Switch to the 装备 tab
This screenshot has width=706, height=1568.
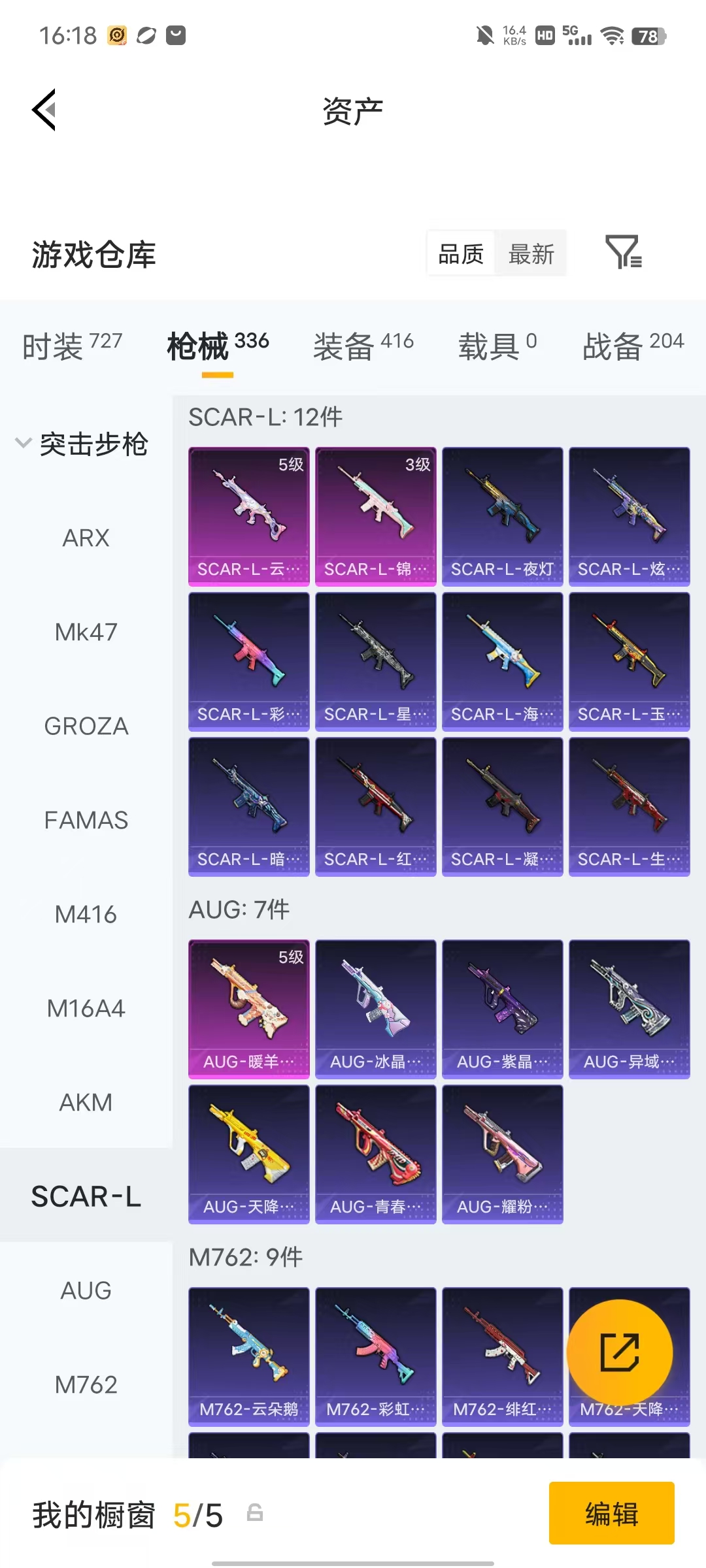(x=363, y=345)
